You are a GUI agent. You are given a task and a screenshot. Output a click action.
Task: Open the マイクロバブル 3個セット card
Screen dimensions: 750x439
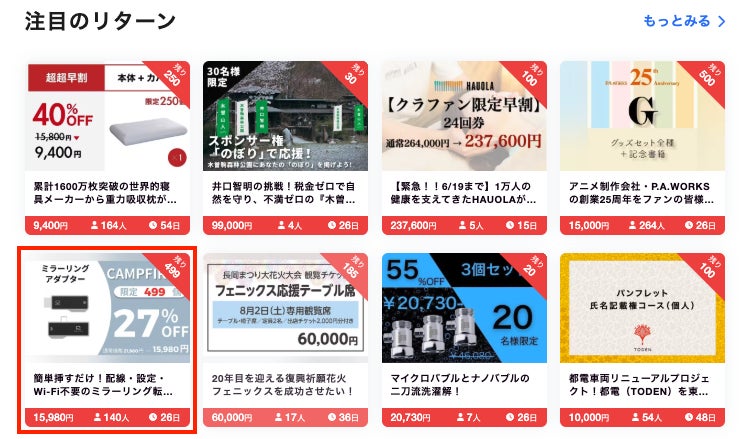coord(463,340)
